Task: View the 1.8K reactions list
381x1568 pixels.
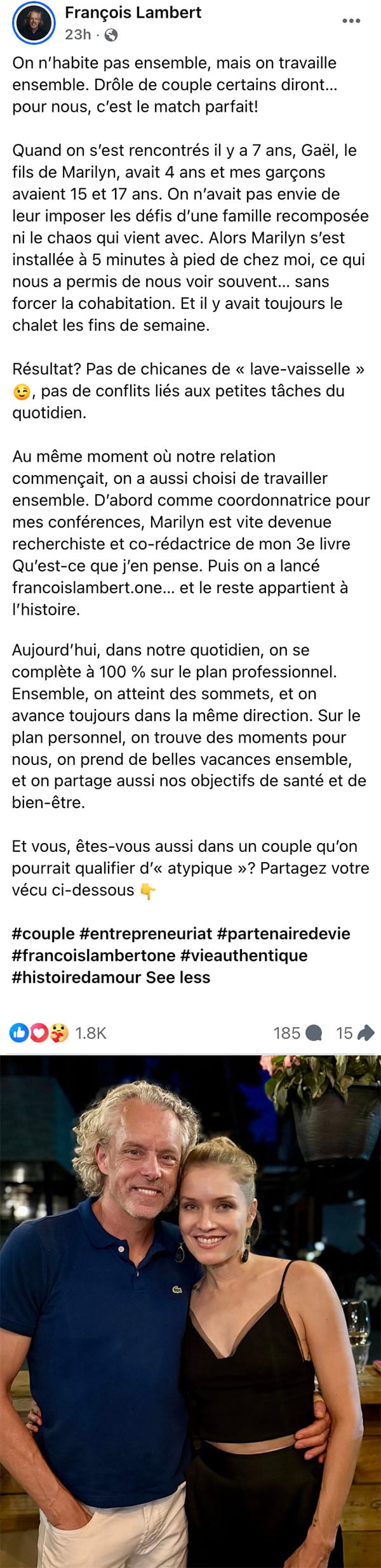Action: (58, 1033)
